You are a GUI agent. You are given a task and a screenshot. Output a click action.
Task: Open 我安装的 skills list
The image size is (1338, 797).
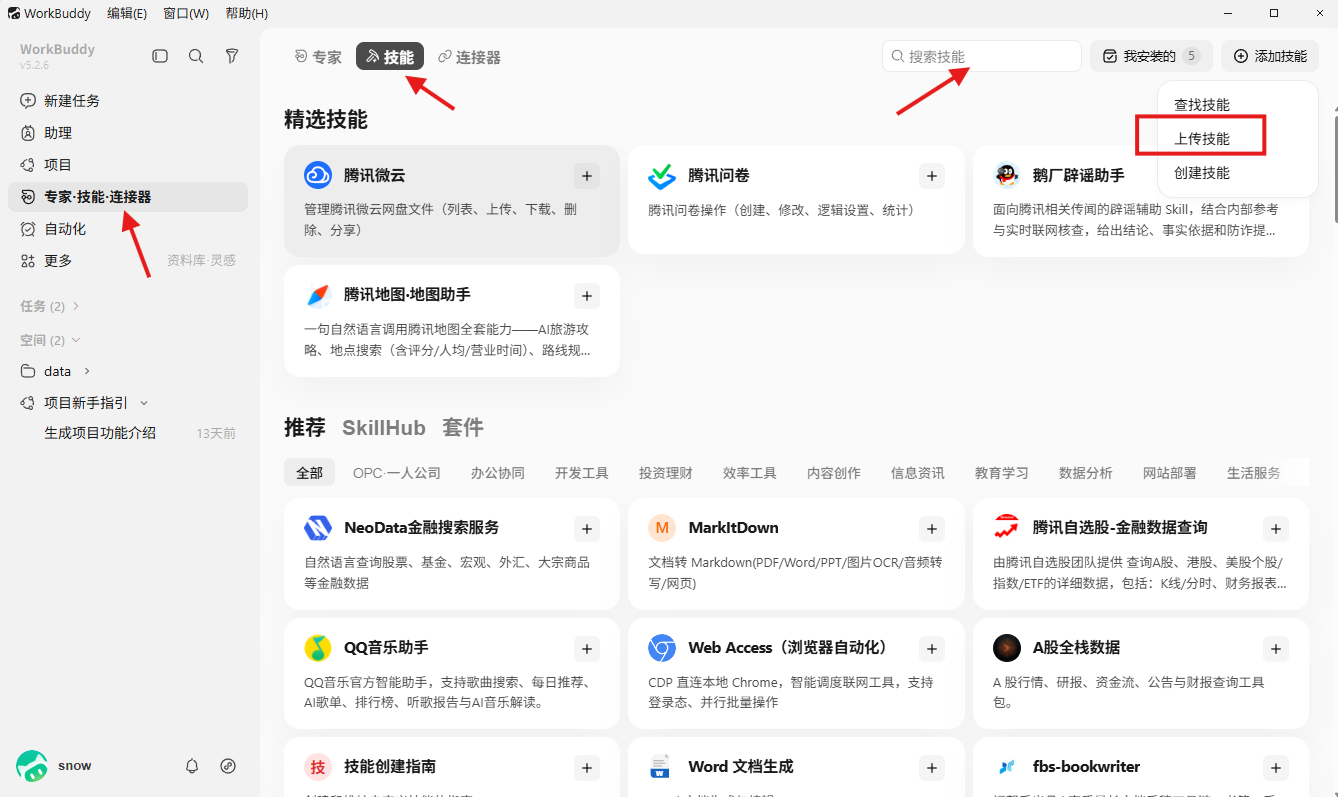pyautogui.click(x=1151, y=56)
